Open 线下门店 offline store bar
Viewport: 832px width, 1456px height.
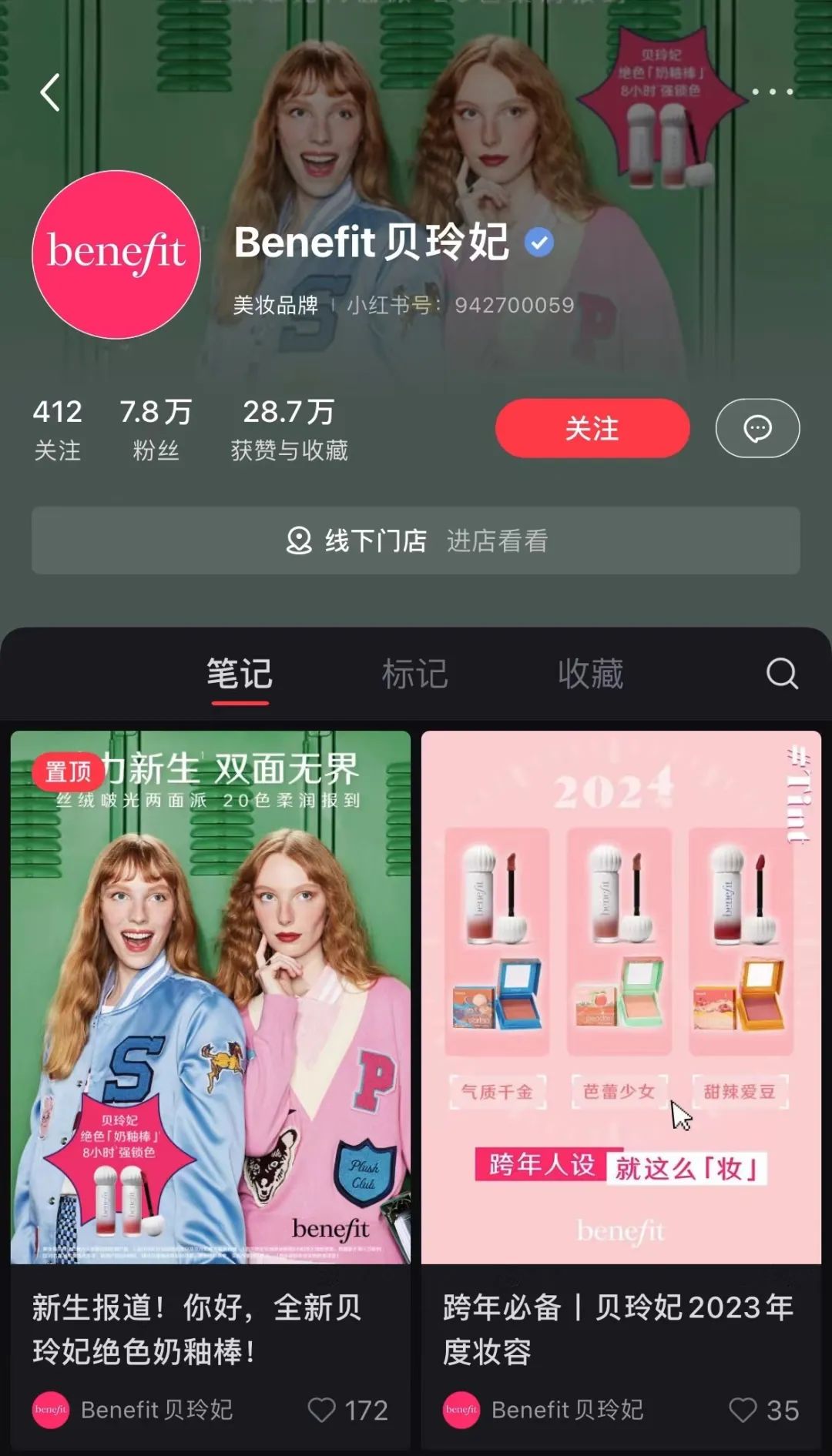415,541
